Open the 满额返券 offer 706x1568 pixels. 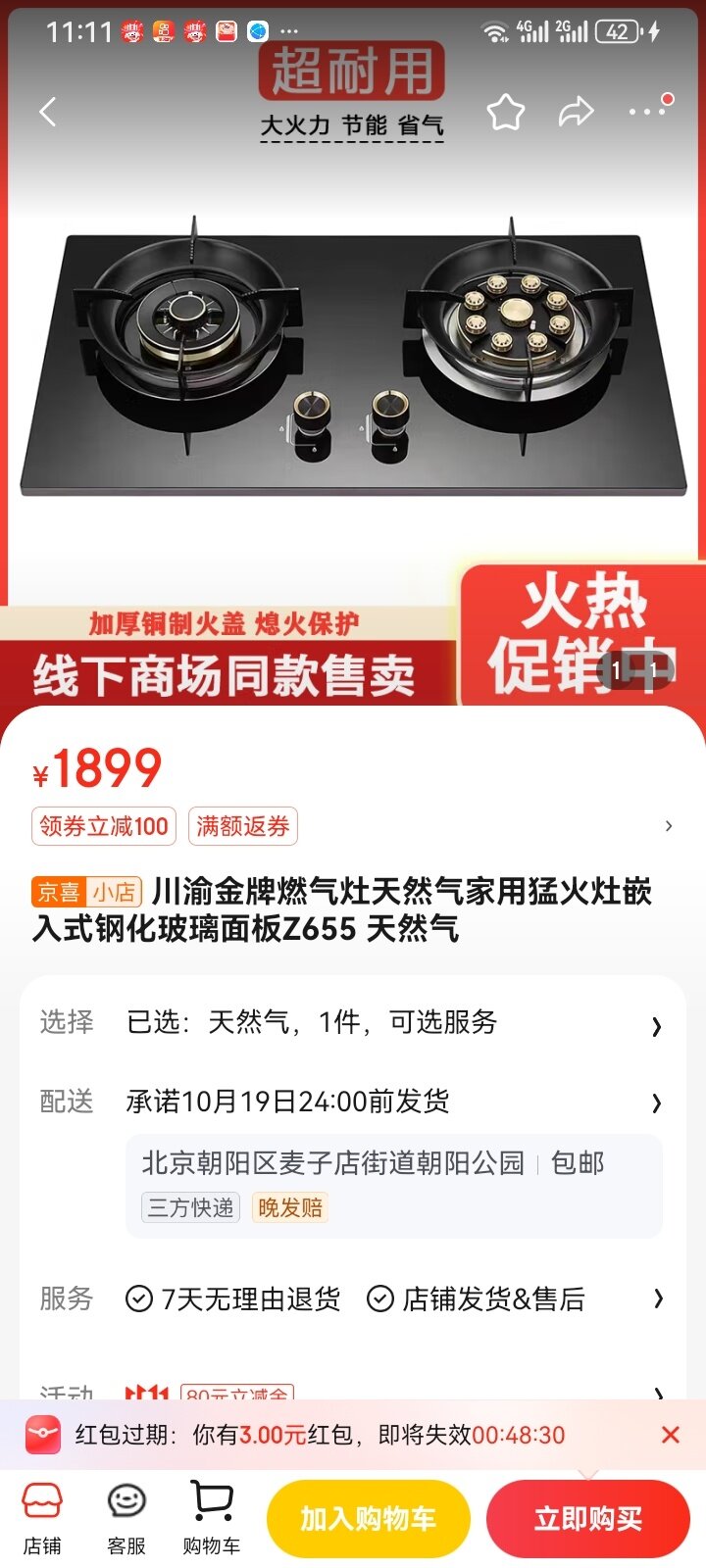pyautogui.click(x=243, y=826)
